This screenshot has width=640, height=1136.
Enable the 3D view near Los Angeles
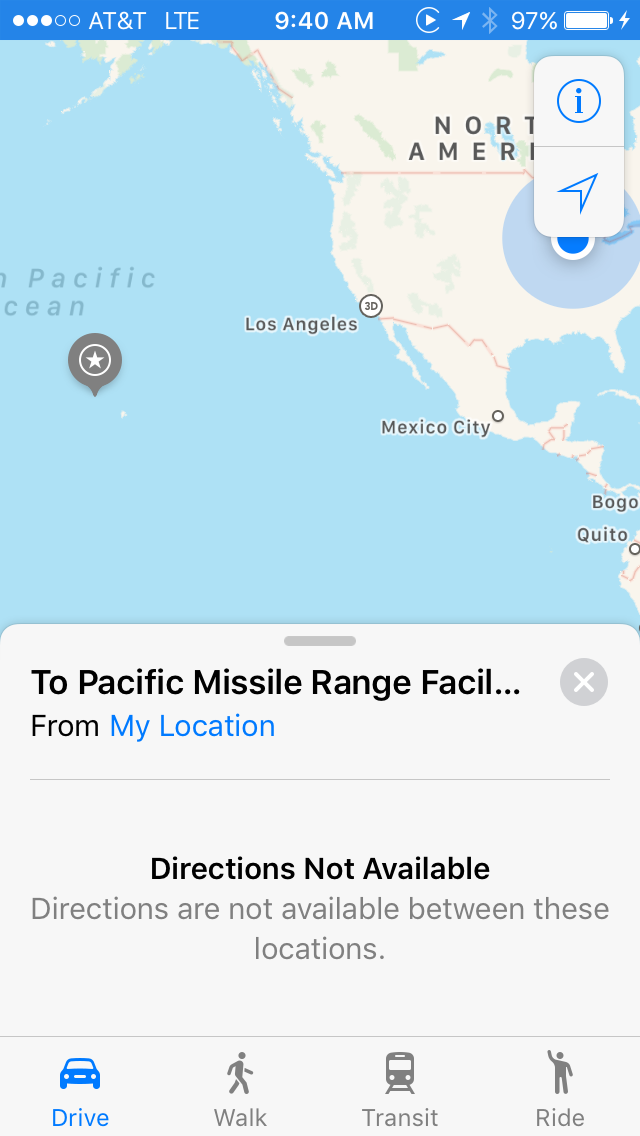371,306
